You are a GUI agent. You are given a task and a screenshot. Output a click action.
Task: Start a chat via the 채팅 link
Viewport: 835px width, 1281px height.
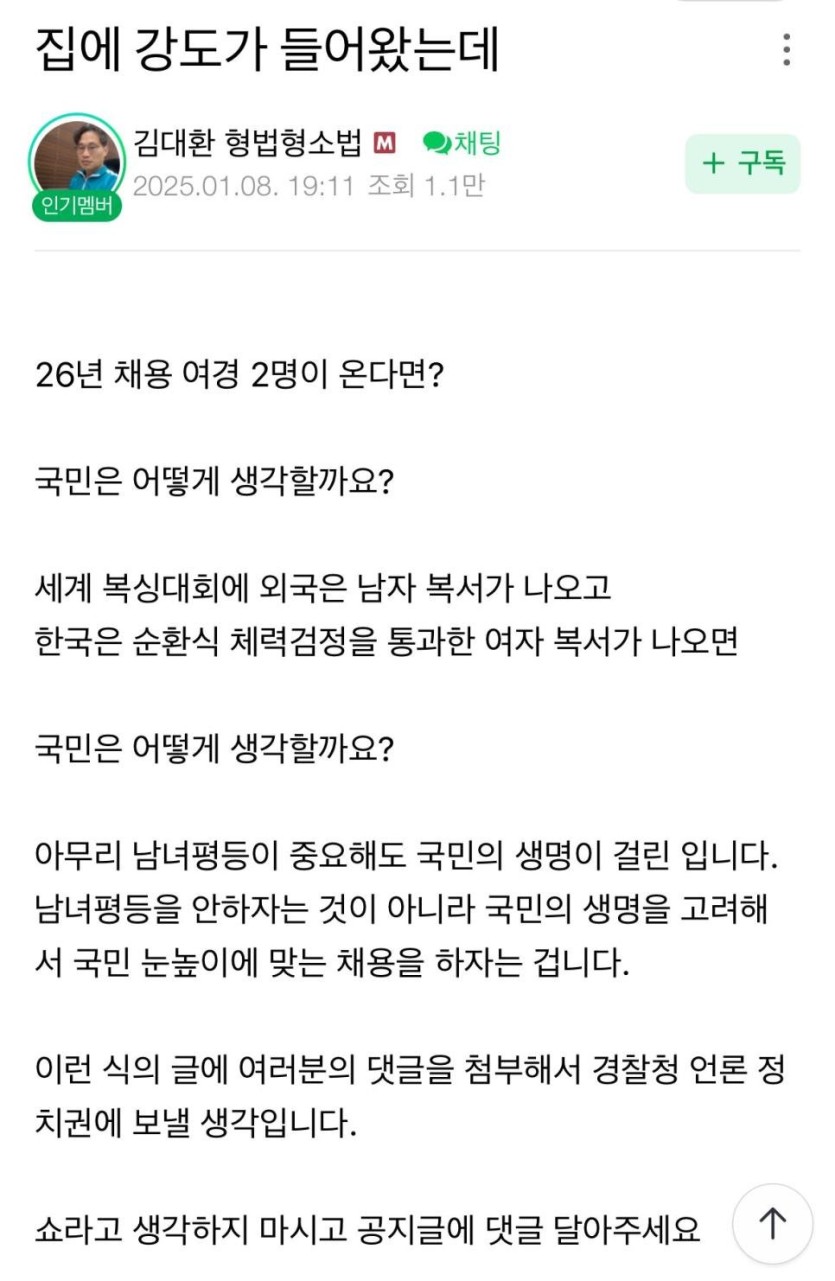461,143
